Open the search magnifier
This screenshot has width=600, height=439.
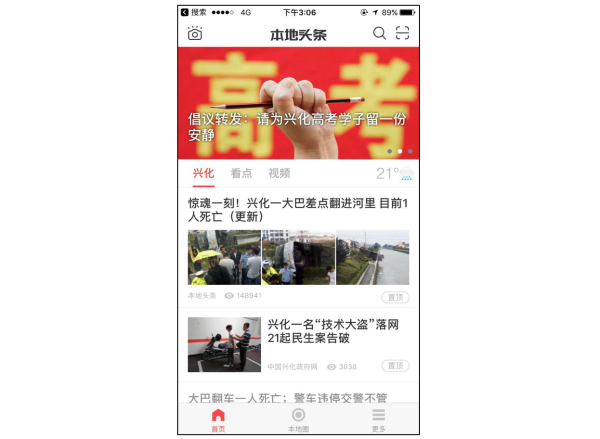click(x=379, y=34)
